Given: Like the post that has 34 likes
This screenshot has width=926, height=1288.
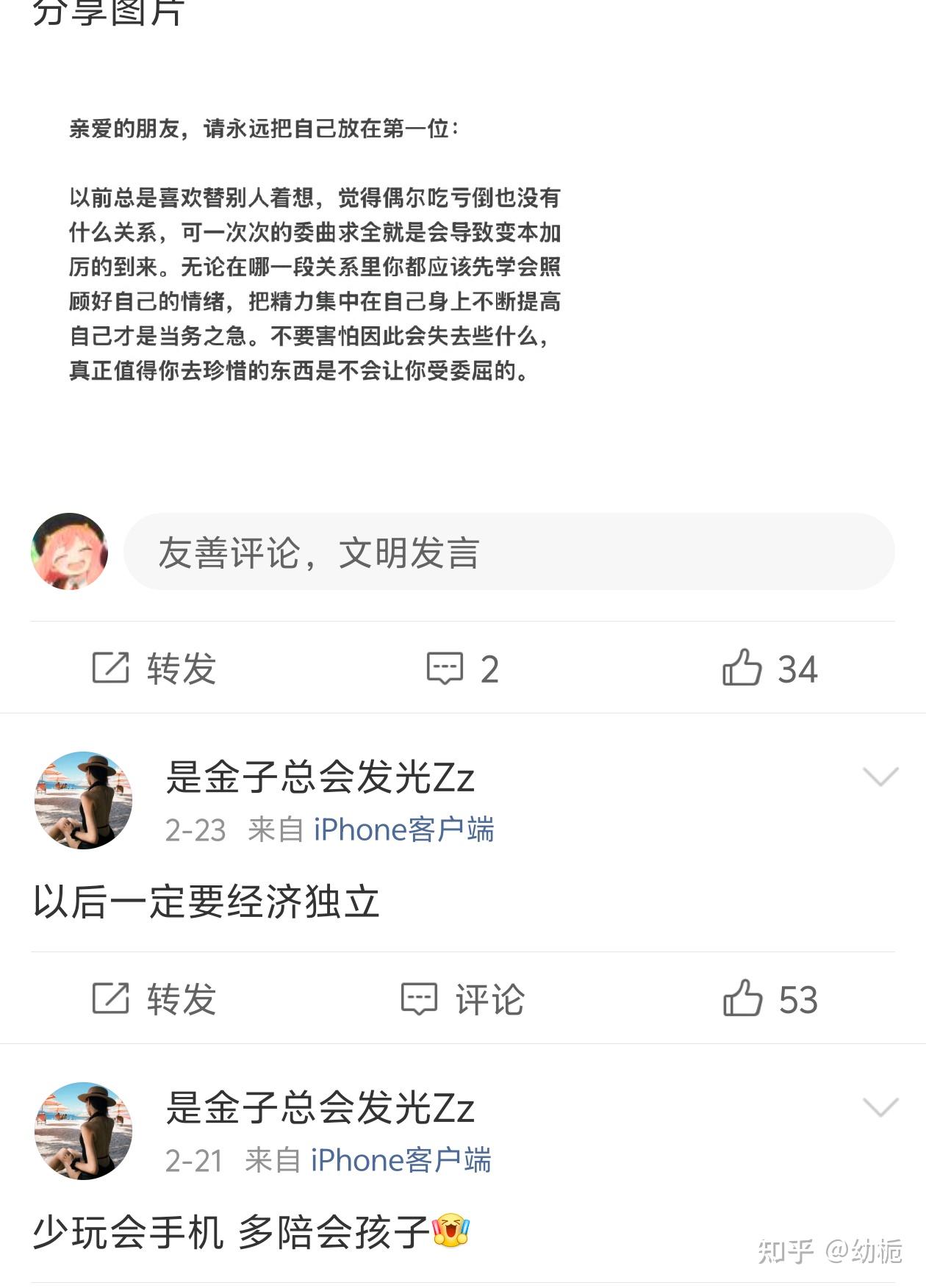Looking at the screenshot, I should click(x=769, y=669).
